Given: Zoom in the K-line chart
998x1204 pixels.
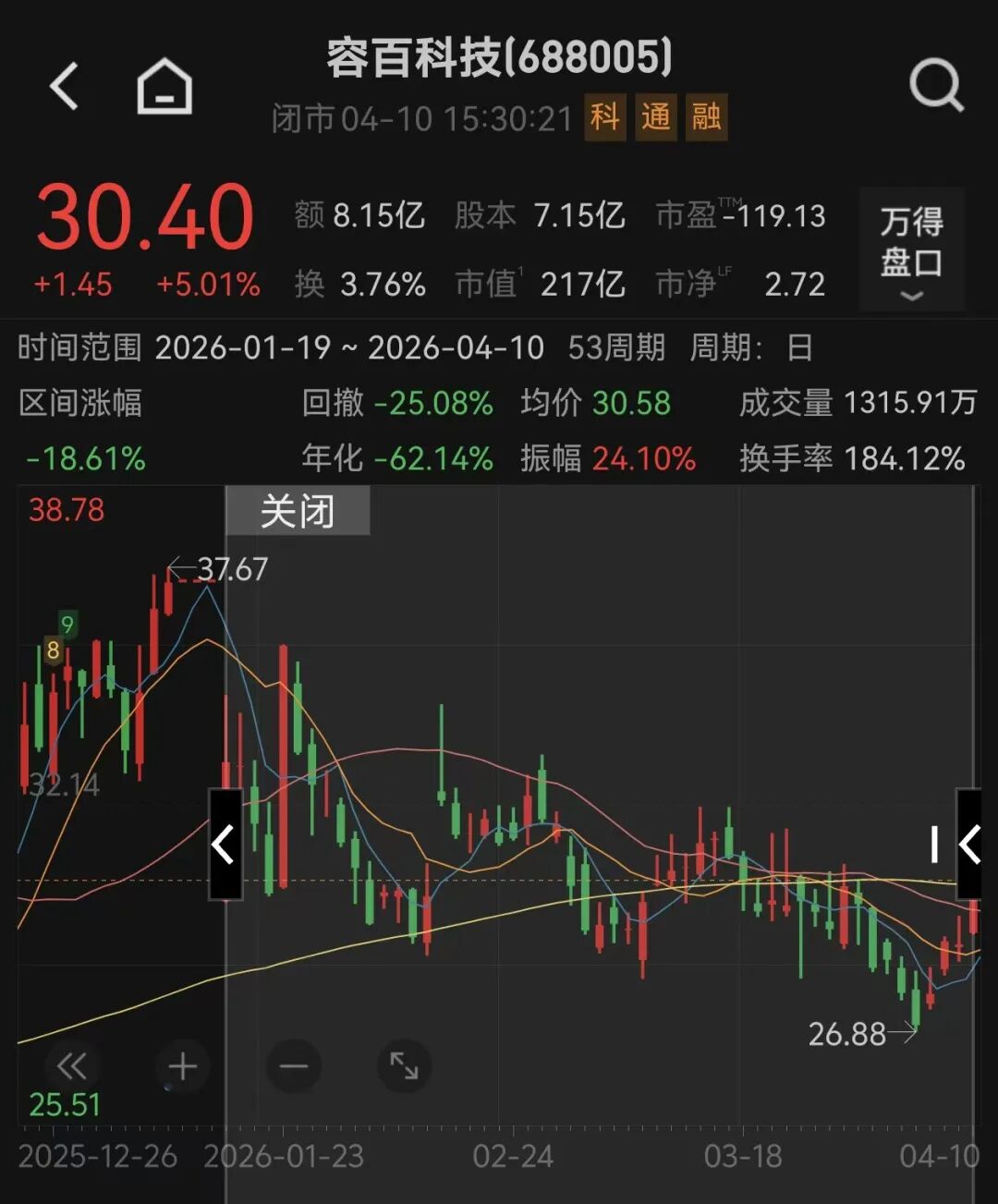Looking at the screenshot, I should pos(182,1066).
